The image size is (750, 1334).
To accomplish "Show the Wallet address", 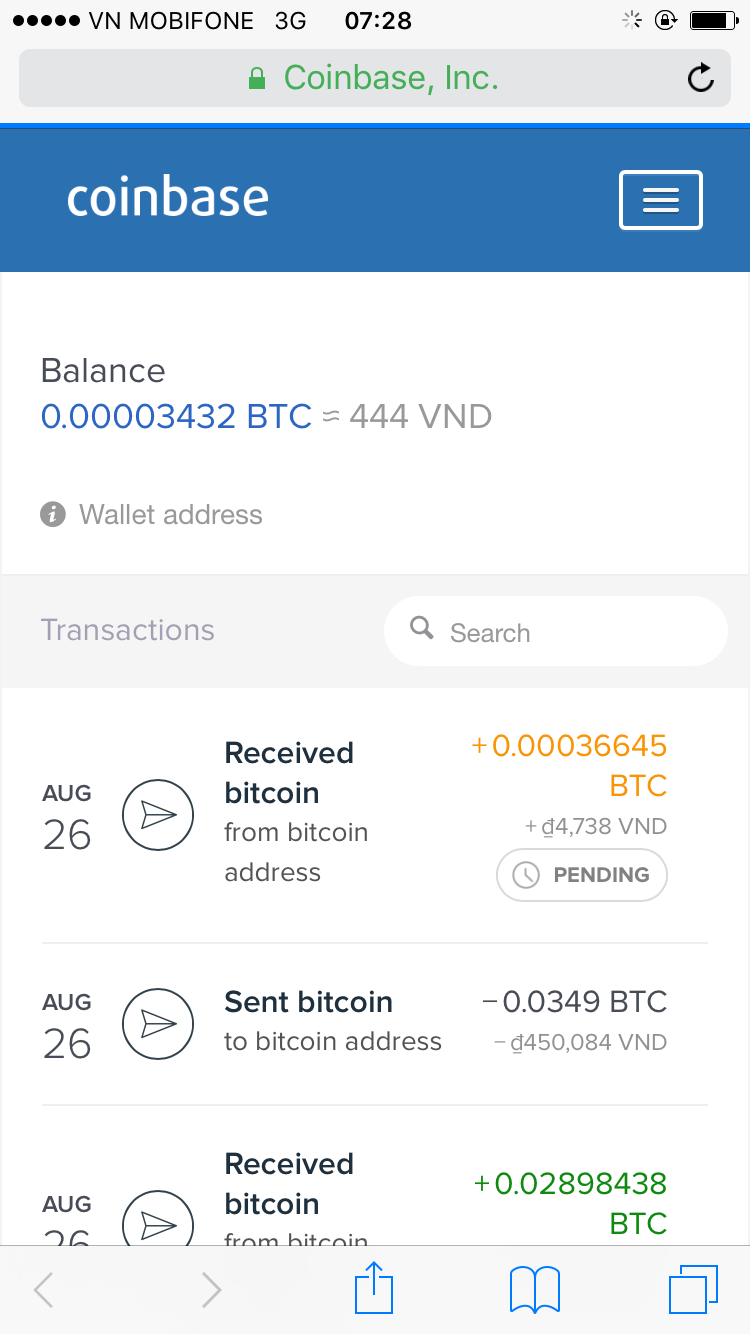I will [170, 515].
